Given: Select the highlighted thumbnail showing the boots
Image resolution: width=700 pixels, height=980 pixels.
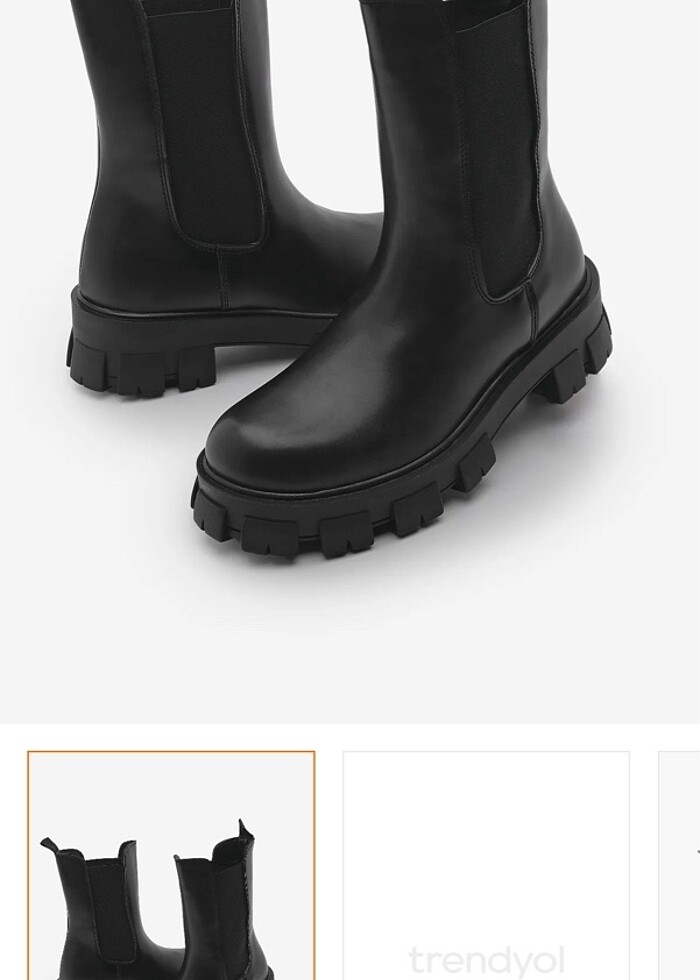Looking at the screenshot, I should point(171,866).
